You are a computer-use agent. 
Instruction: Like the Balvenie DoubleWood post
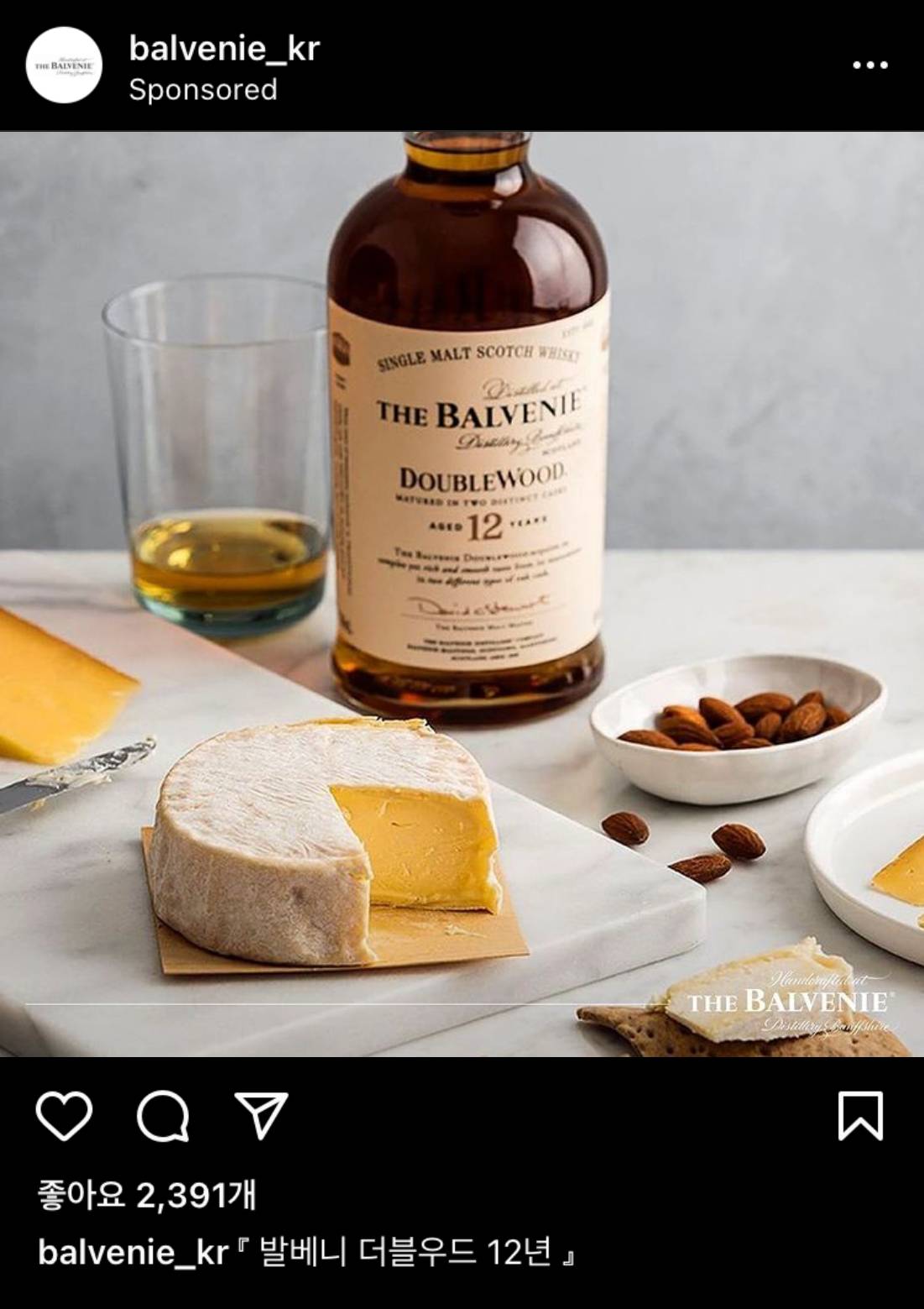click(x=65, y=1116)
